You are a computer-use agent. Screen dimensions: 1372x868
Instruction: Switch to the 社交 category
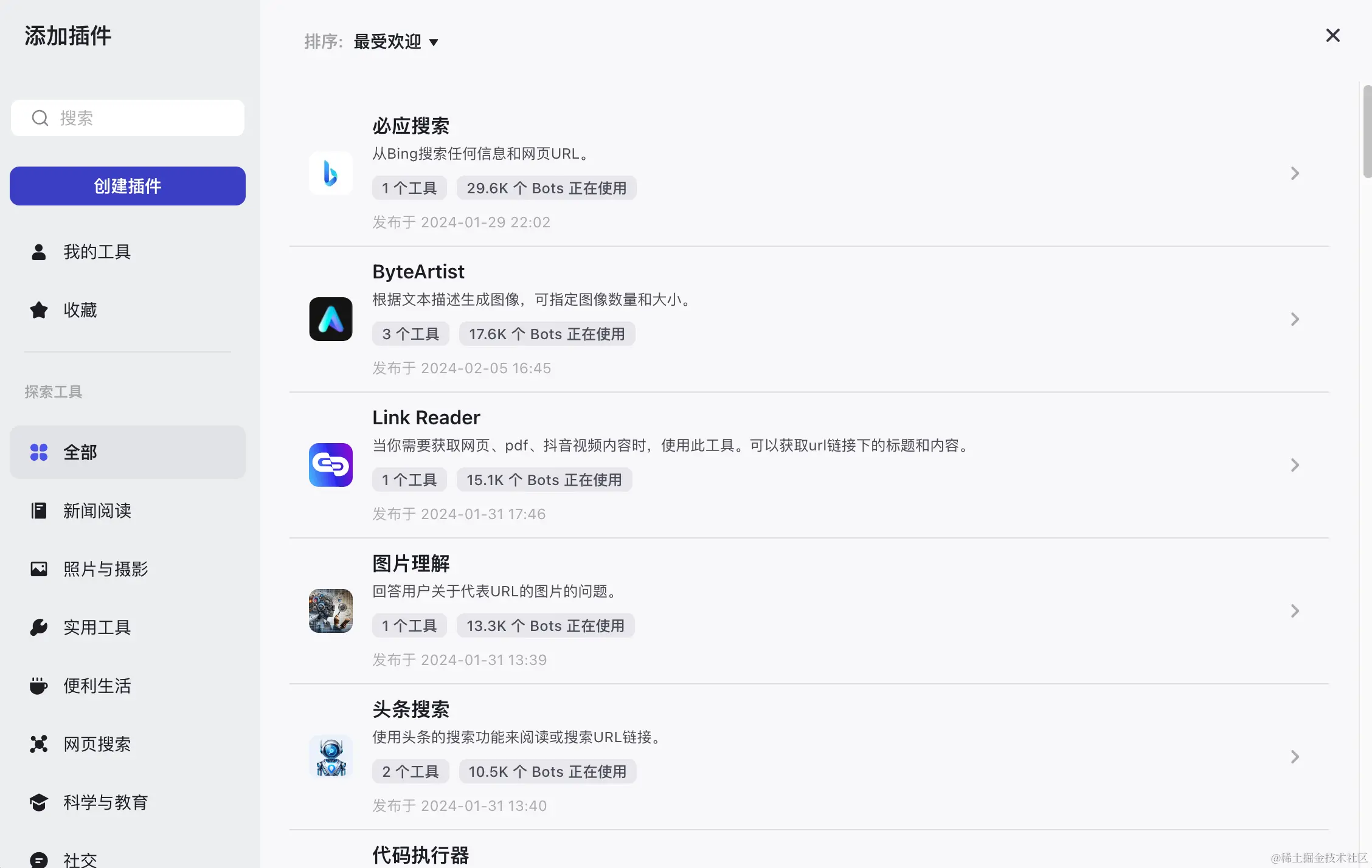[80, 859]
